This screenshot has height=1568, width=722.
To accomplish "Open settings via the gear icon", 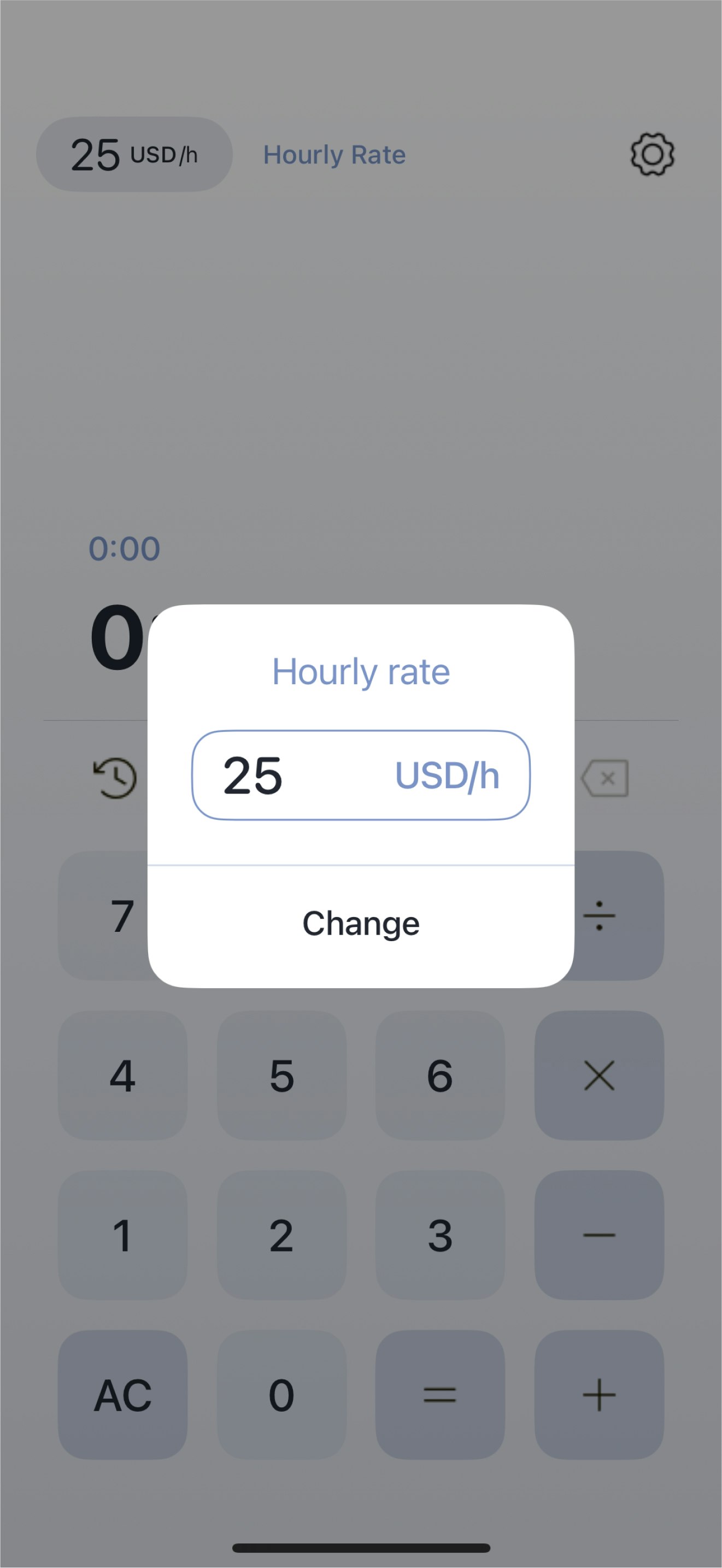I will point(652,155).
